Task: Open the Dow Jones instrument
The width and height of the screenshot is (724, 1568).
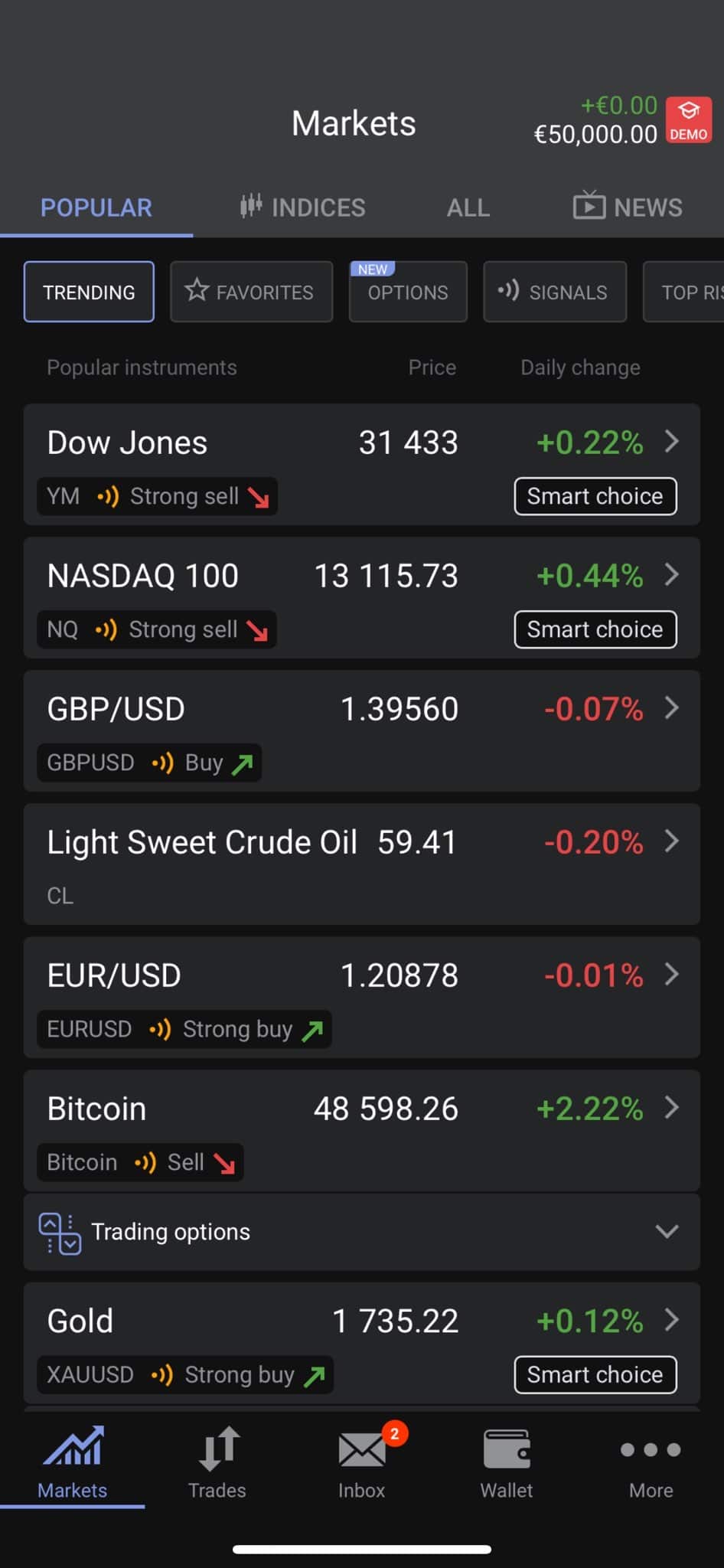Action: (362, 464)
